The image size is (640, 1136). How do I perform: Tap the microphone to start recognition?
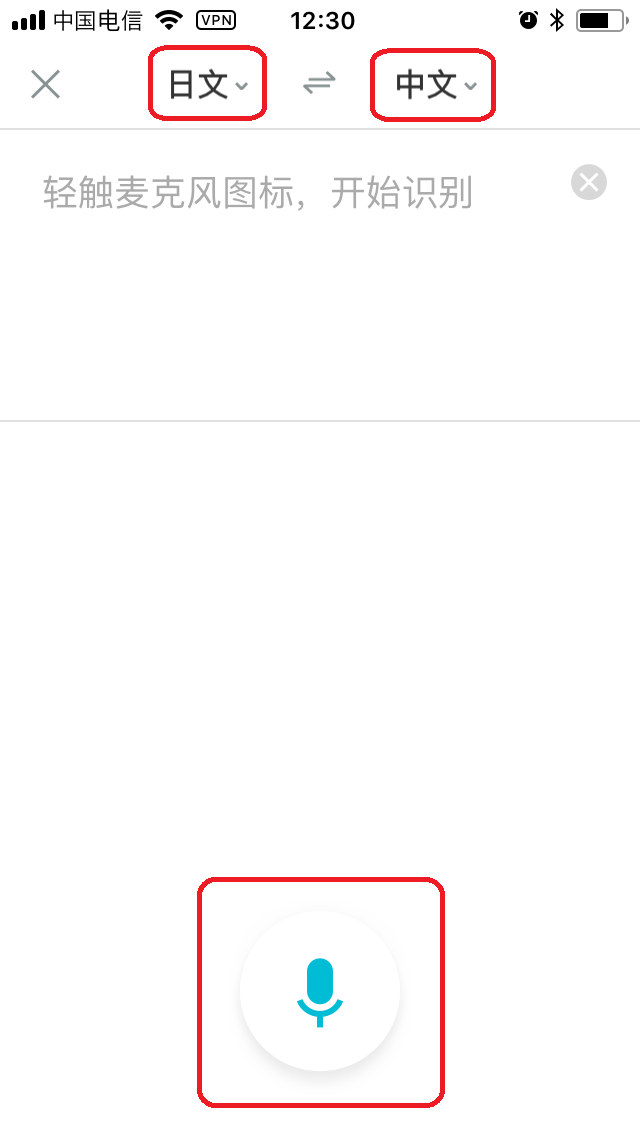tap(320, 991)
